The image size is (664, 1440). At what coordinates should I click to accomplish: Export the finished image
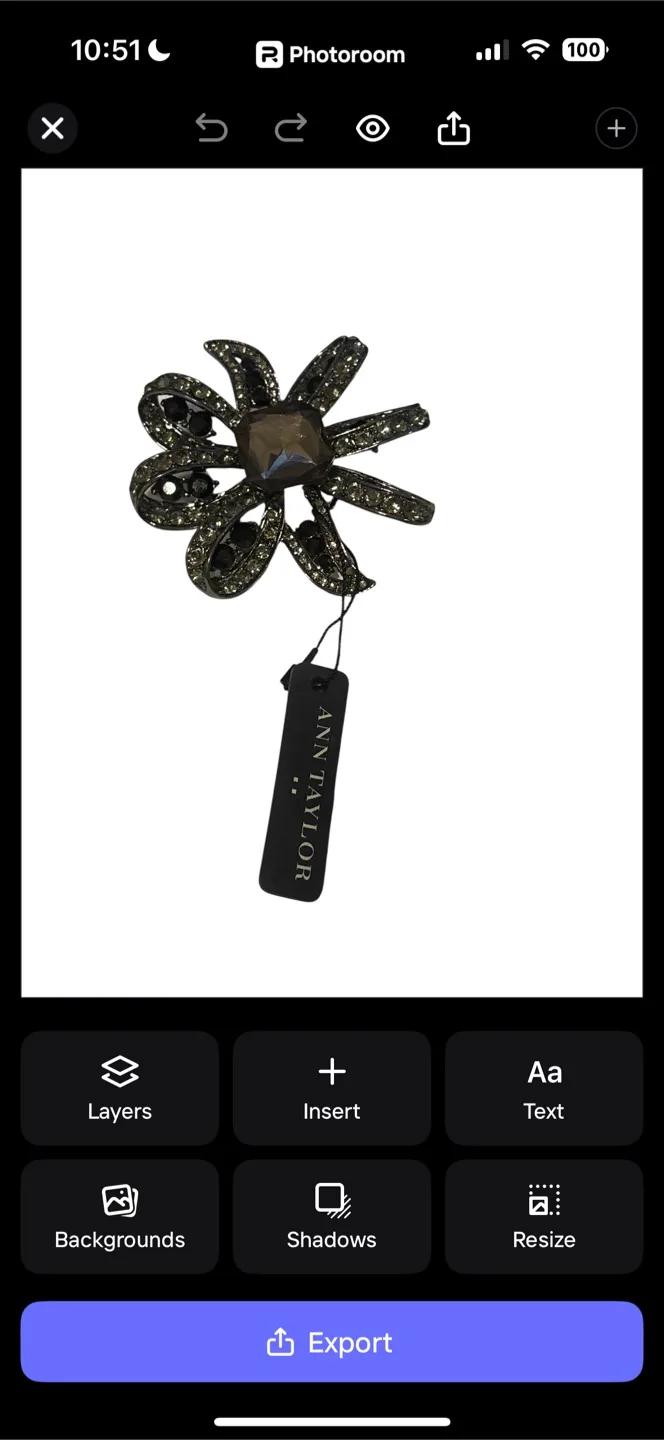coord(332,1342)
